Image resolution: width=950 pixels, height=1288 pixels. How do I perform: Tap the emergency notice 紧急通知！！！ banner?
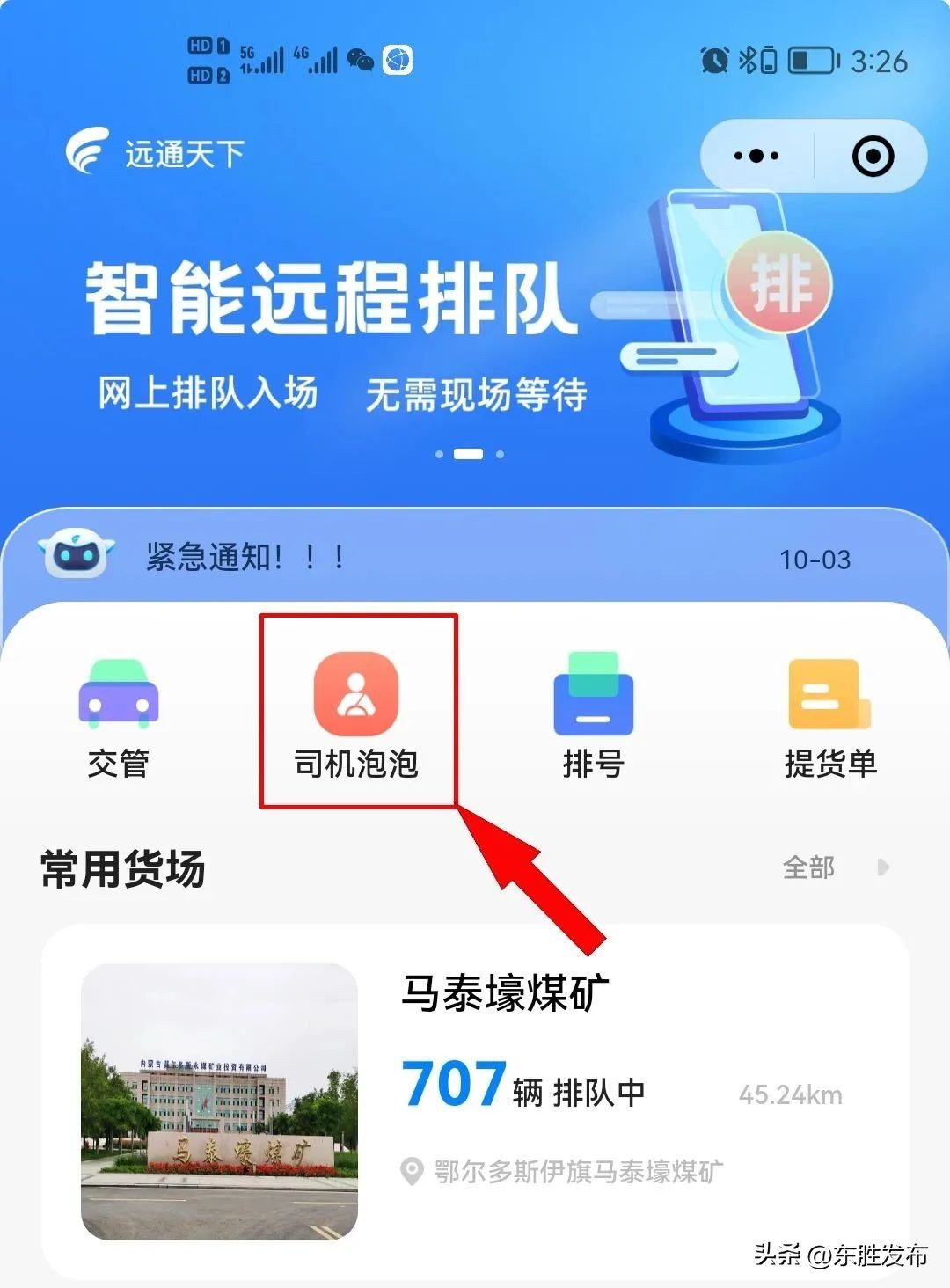coord(242,556)
